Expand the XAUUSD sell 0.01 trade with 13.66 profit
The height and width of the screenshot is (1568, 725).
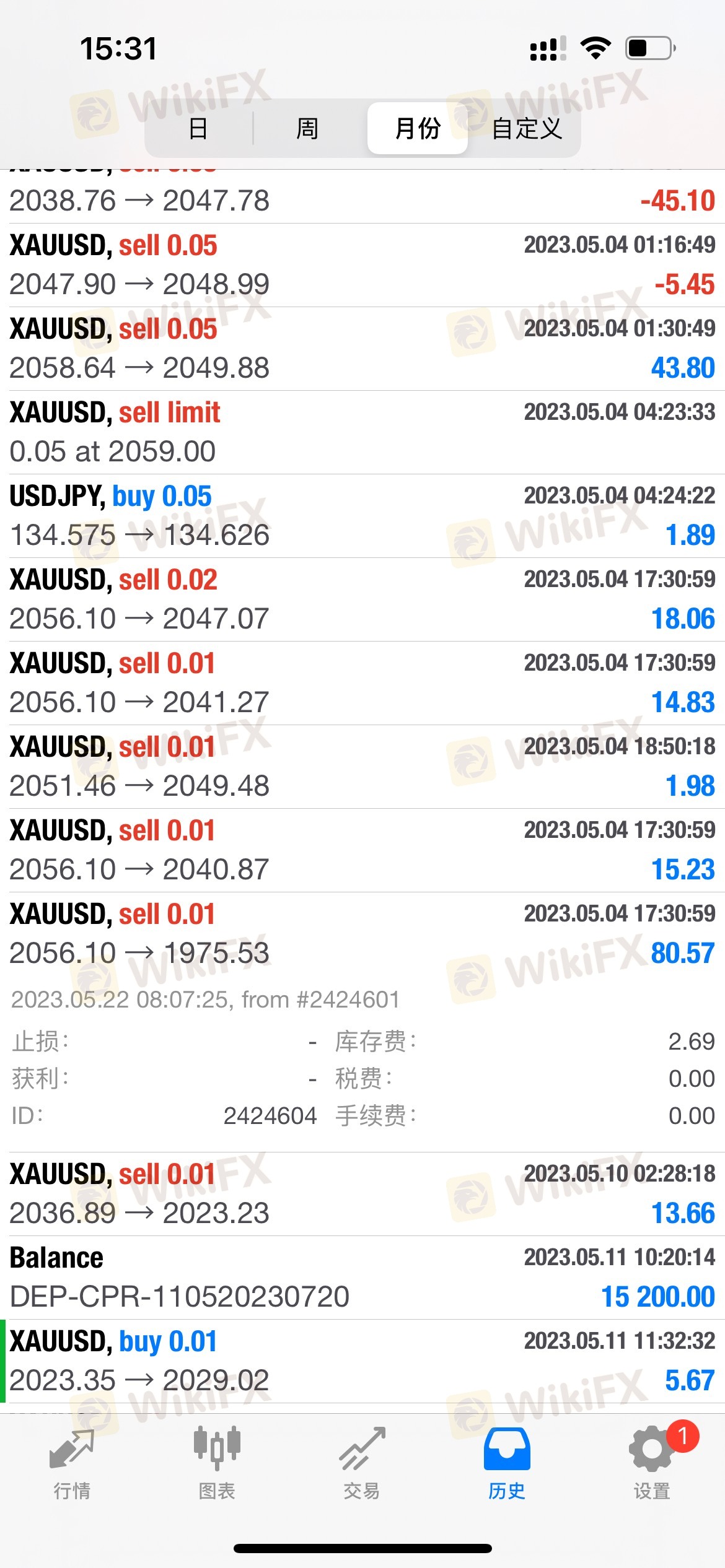362,1194
